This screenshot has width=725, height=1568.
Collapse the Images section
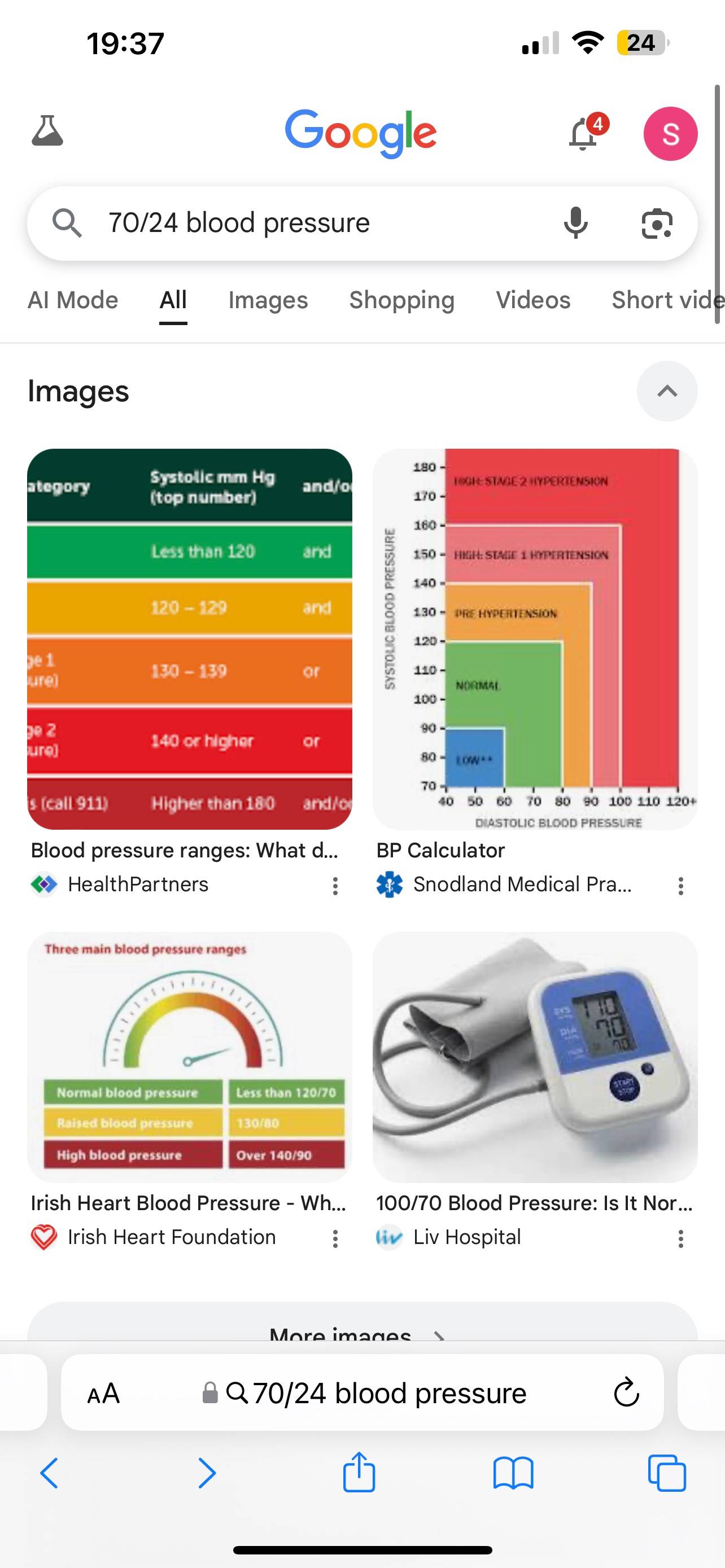pos(667,391)
